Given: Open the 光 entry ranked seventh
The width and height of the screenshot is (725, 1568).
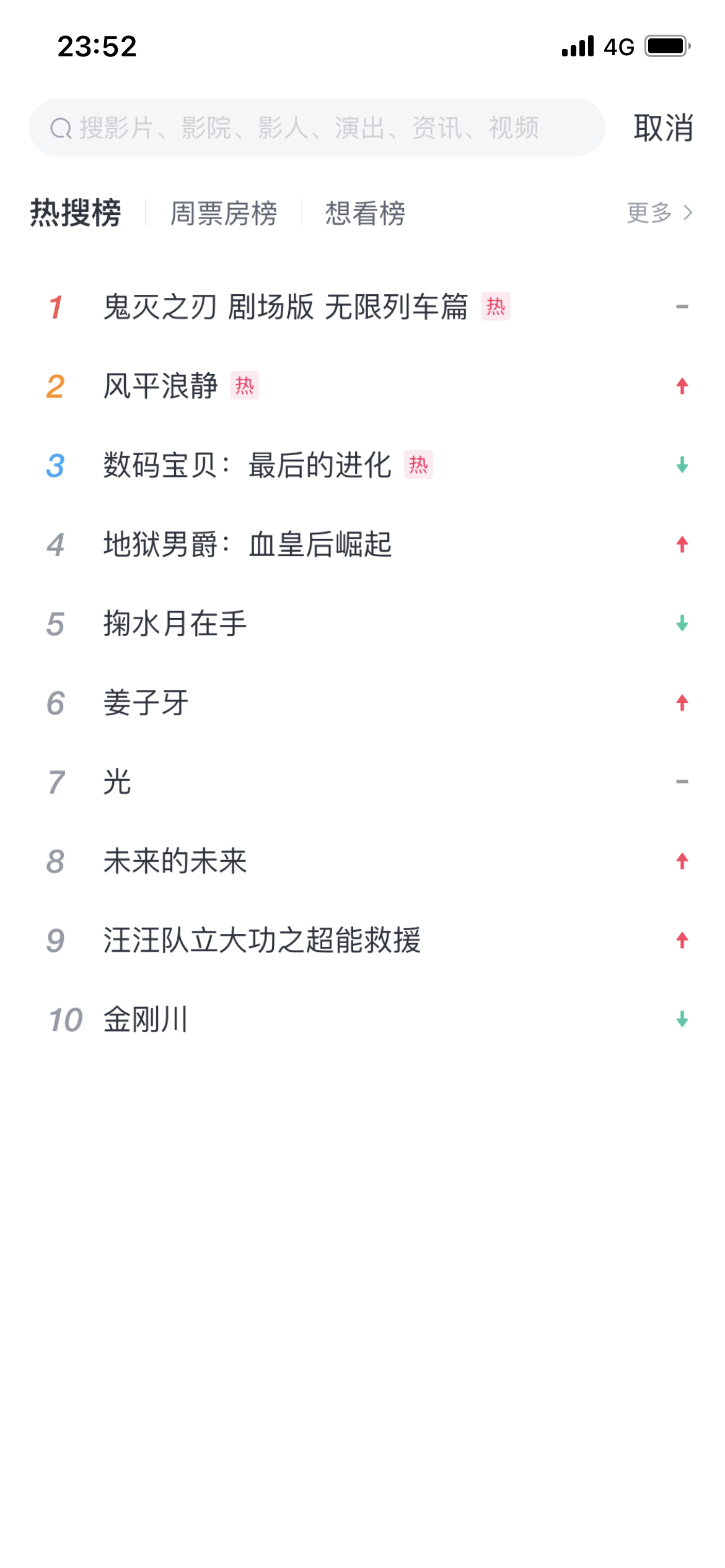Looking at the screenshot, I should click(x=117, y=782).
